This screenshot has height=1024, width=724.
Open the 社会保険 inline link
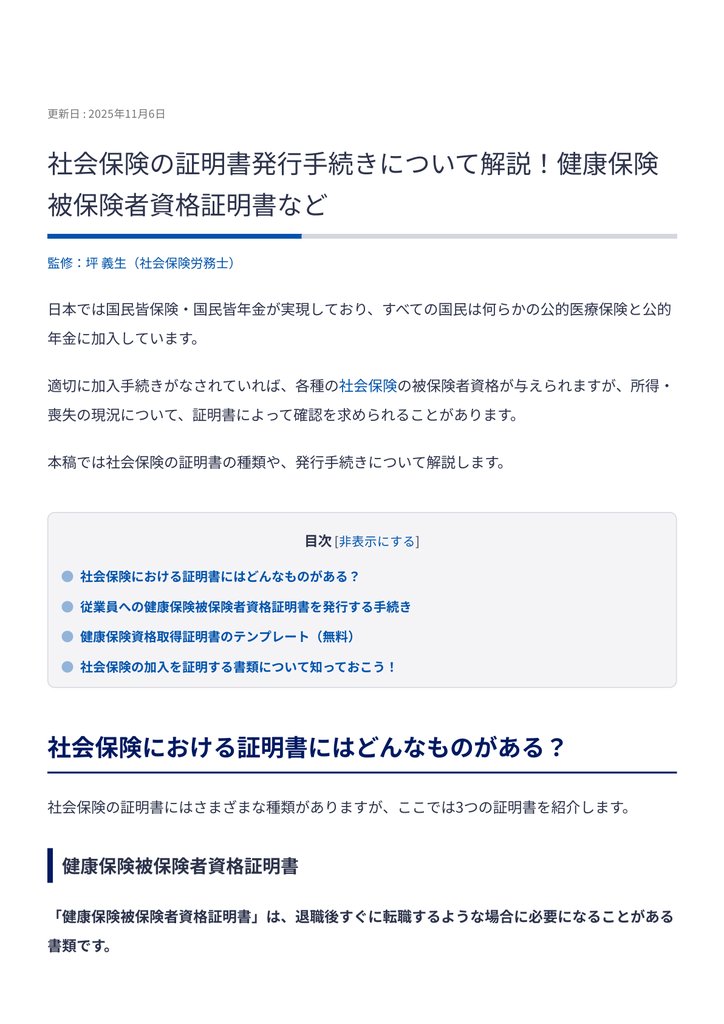tap(368, 385)
